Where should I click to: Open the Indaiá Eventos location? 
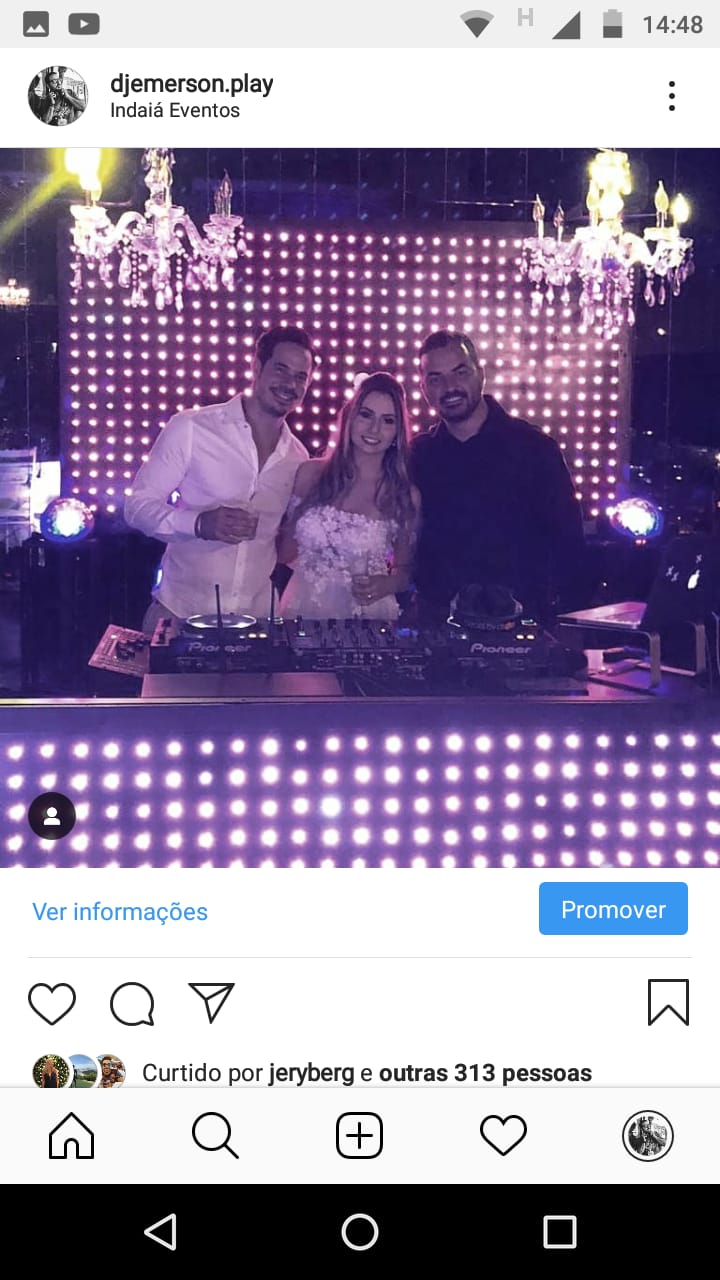[x=175, y=111]
